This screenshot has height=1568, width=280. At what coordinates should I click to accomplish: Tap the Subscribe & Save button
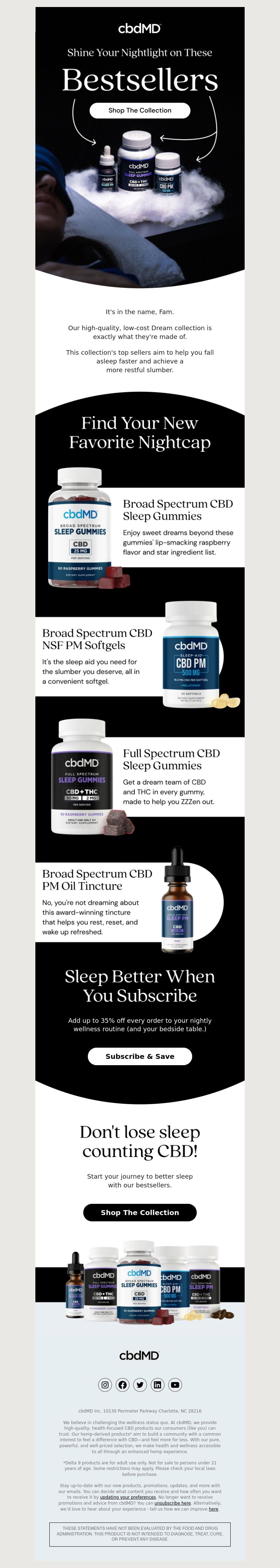139,1056
